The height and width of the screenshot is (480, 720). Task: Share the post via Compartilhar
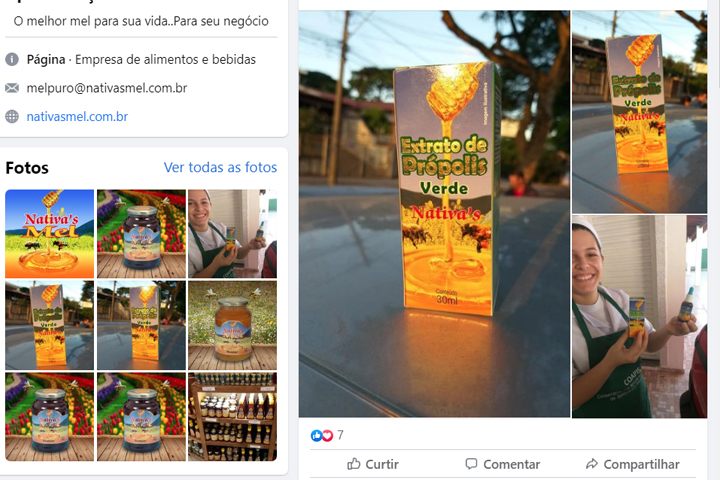[632, 464]
